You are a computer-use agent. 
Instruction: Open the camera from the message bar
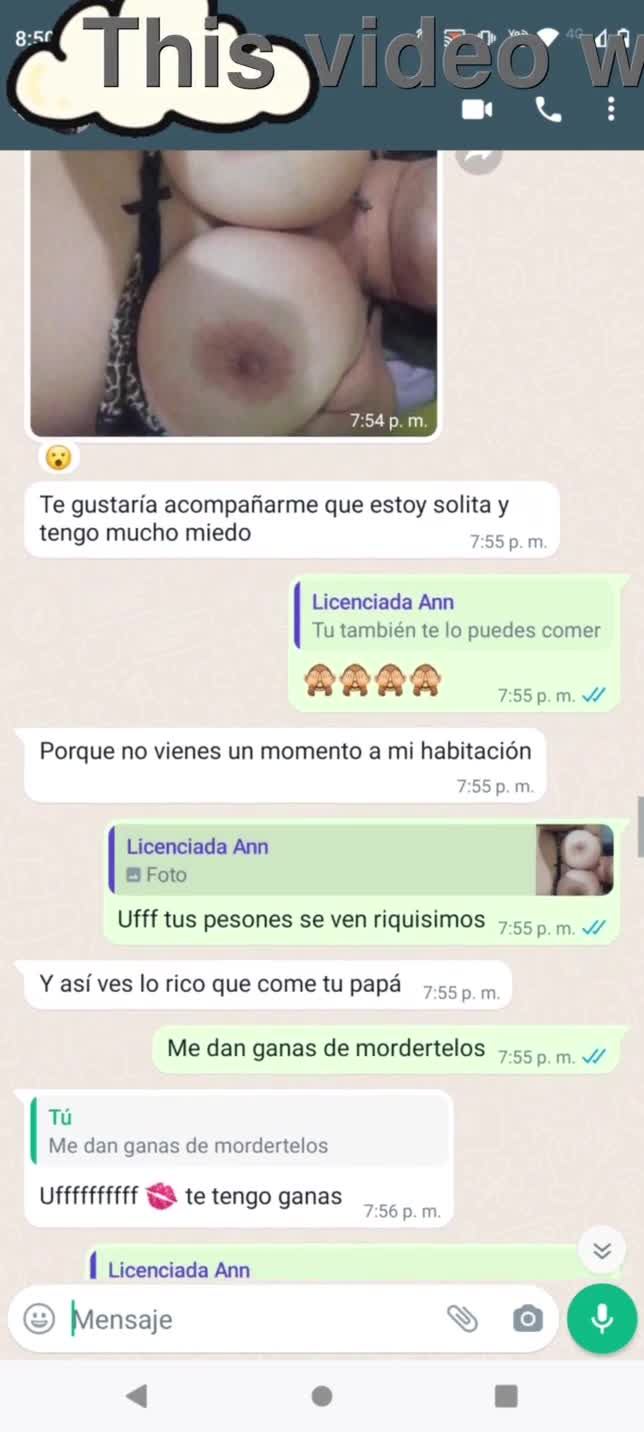point(527,1319)
